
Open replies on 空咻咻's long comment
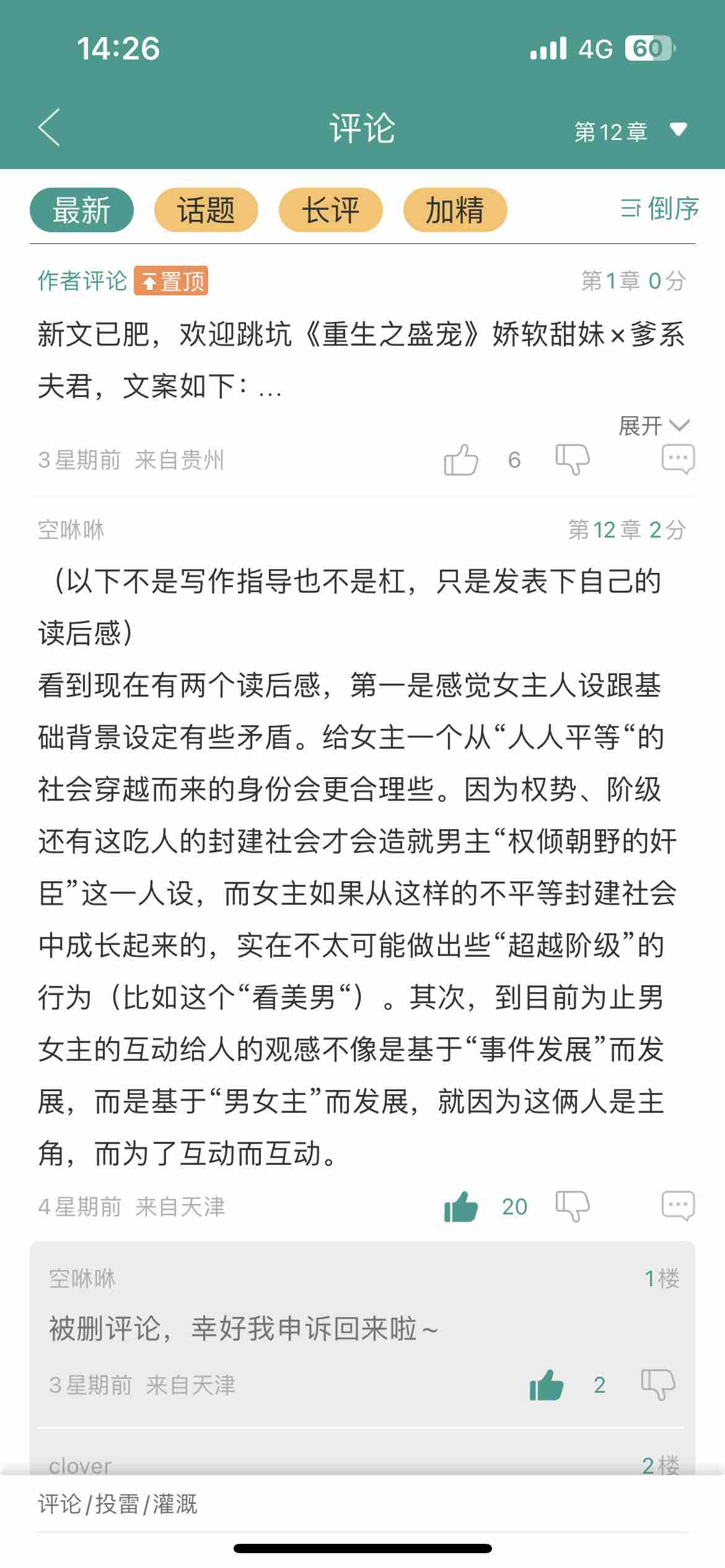(678, 1206)
